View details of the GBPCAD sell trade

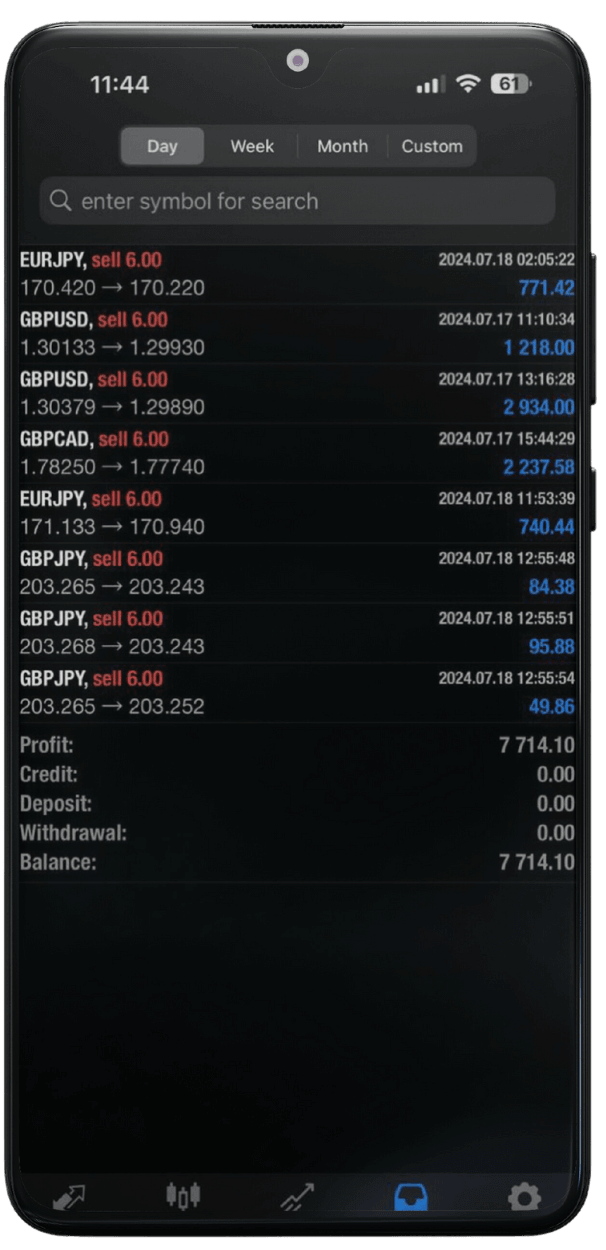click(297, 453)
